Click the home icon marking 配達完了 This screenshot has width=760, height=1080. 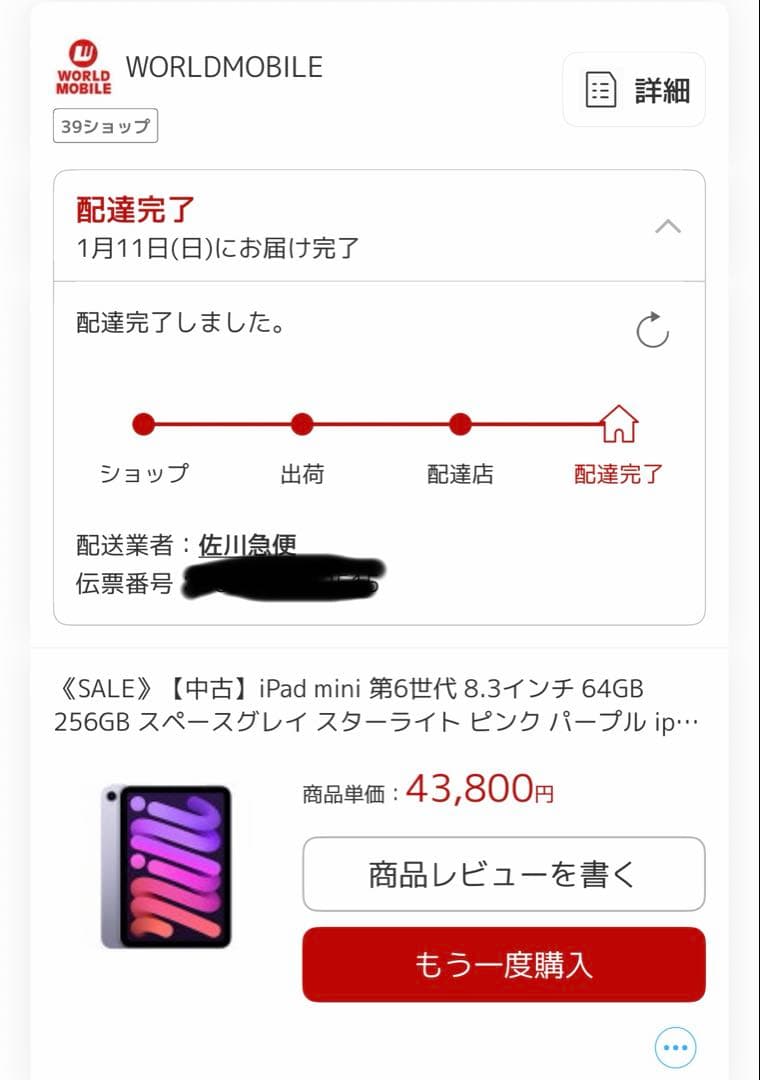619,424
